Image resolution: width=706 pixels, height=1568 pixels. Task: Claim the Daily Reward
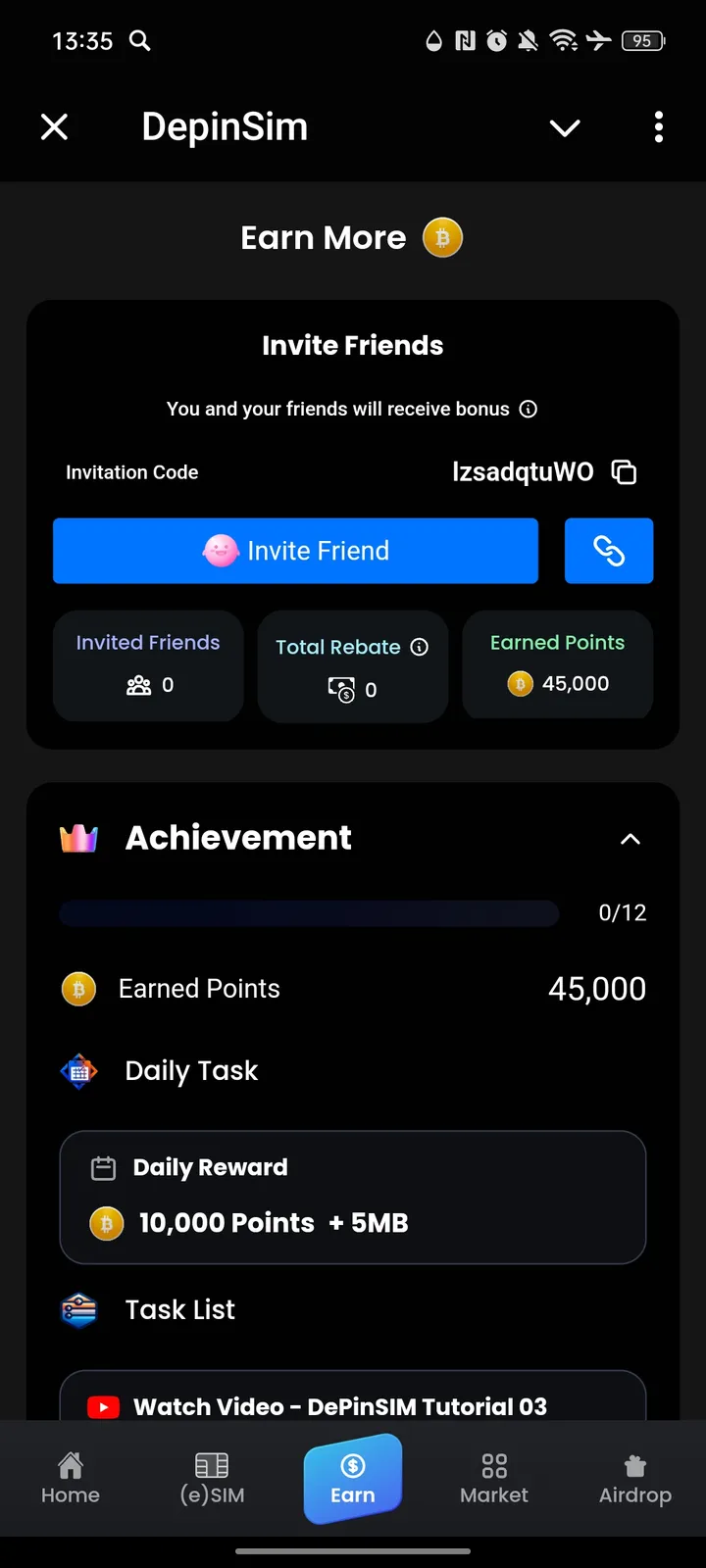[x=352, y=1197]
